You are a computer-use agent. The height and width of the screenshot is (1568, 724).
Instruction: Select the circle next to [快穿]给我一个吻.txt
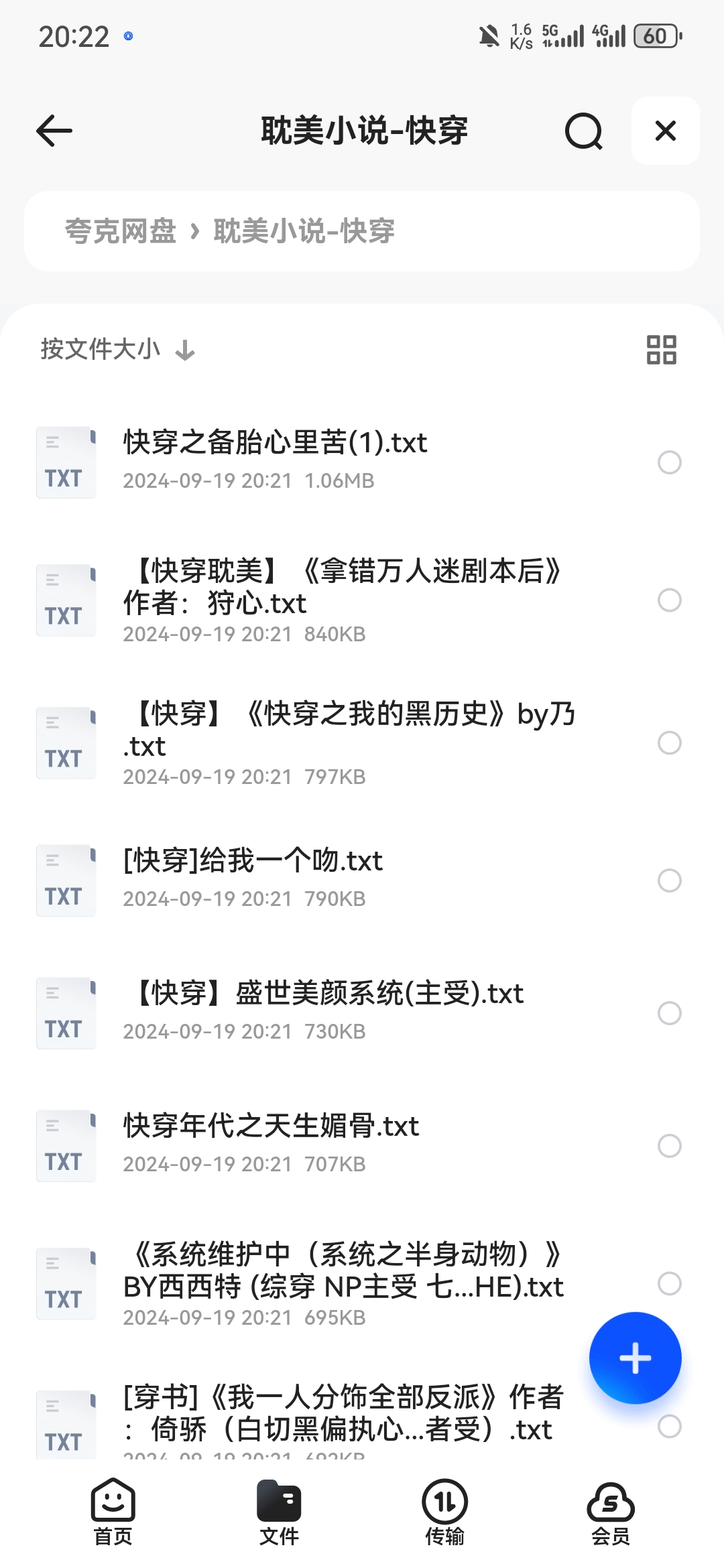pos(670,880)
